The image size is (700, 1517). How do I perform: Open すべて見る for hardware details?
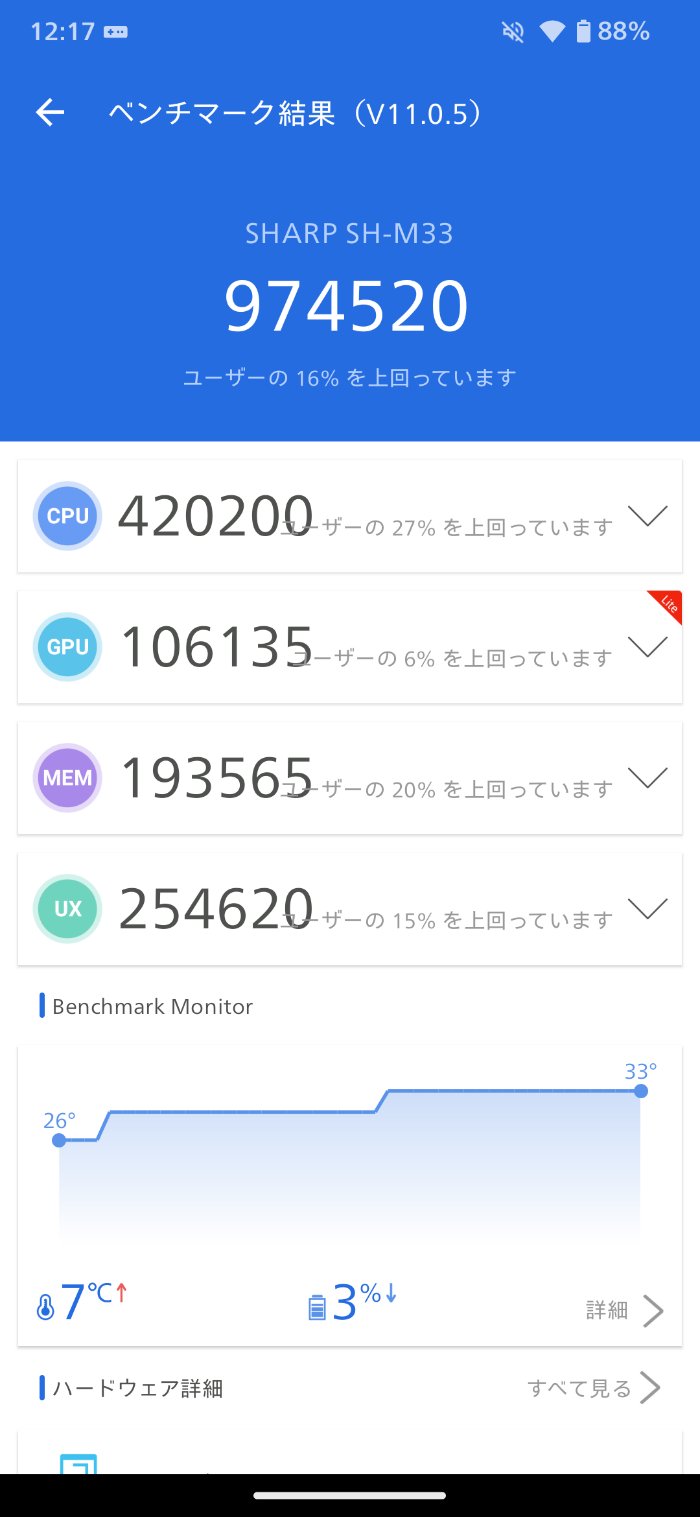593,1388
